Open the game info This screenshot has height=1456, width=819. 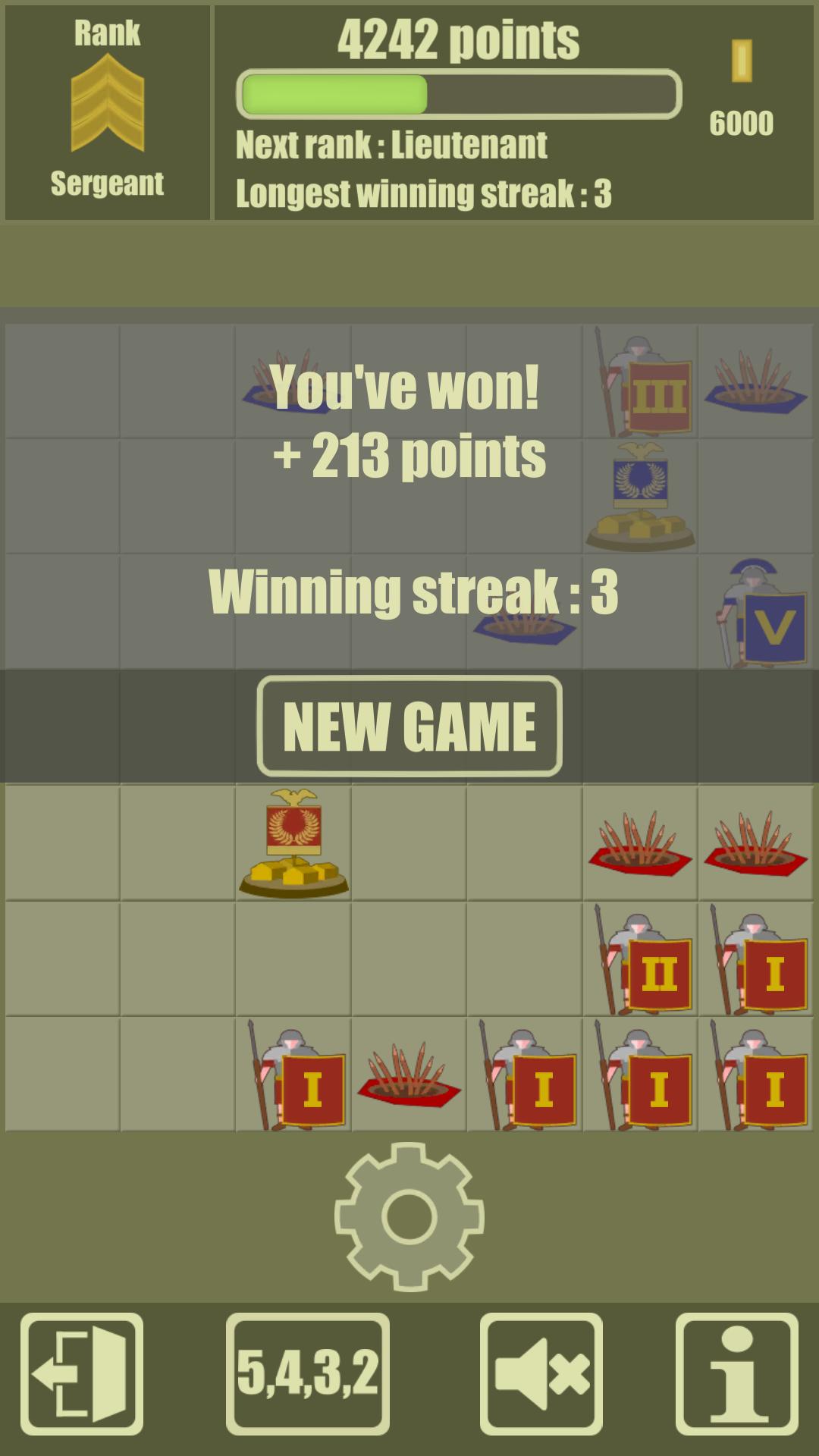pyautogui.click(x=737, y=1374)
